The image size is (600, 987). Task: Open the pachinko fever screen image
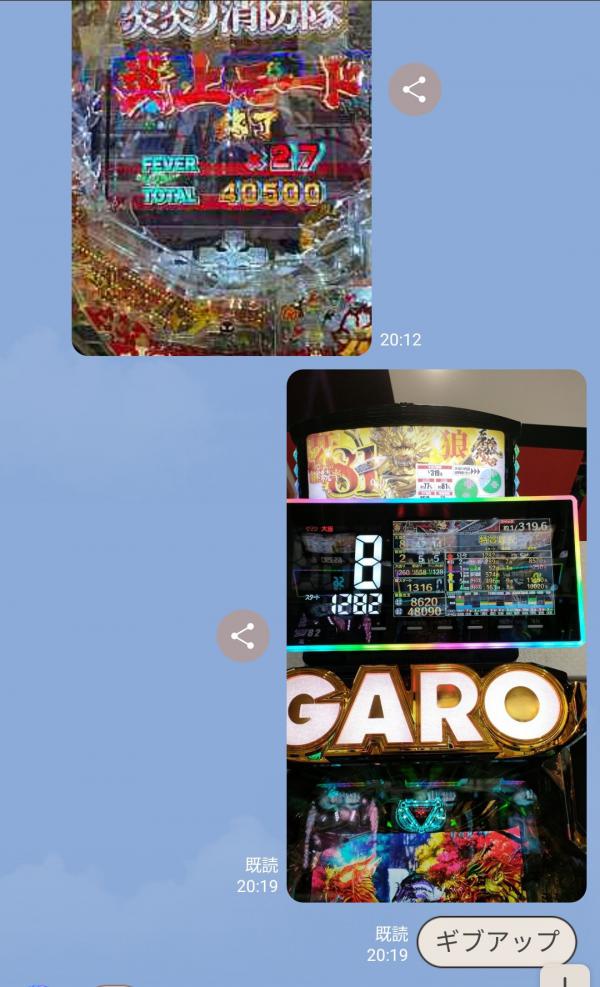[221, 180]
